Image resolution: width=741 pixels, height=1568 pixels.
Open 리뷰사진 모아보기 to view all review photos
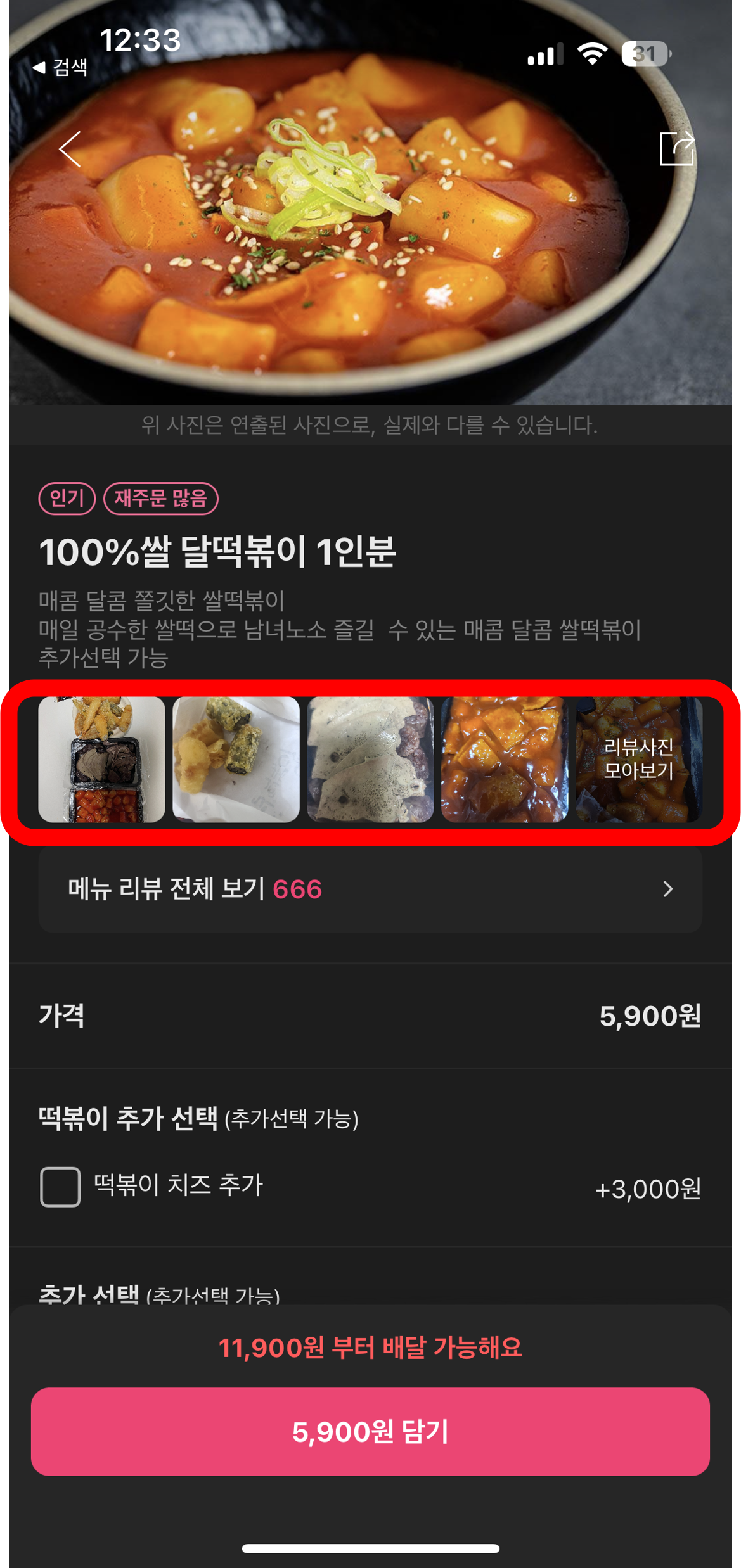[x=640, y=761]
